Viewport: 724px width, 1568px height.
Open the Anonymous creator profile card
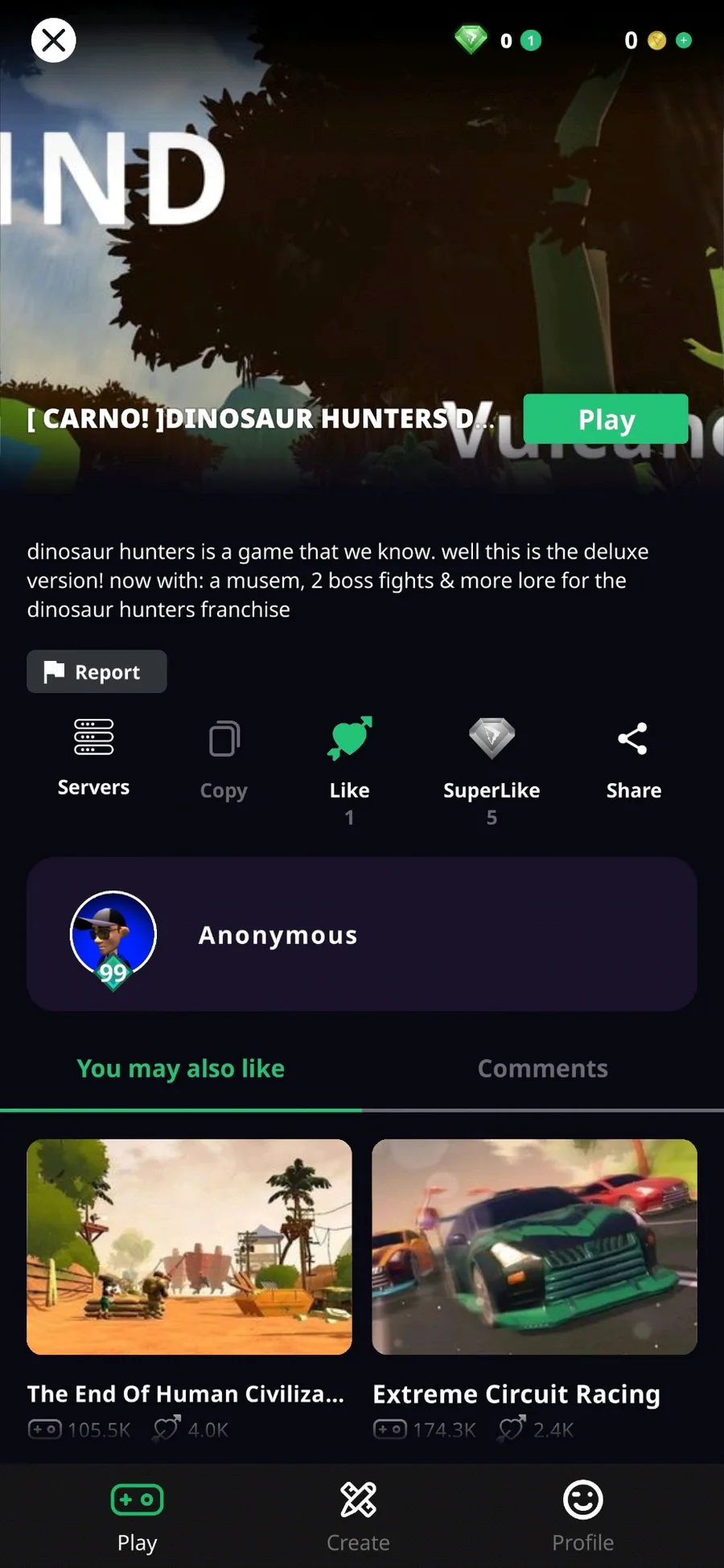click(362, 934)
